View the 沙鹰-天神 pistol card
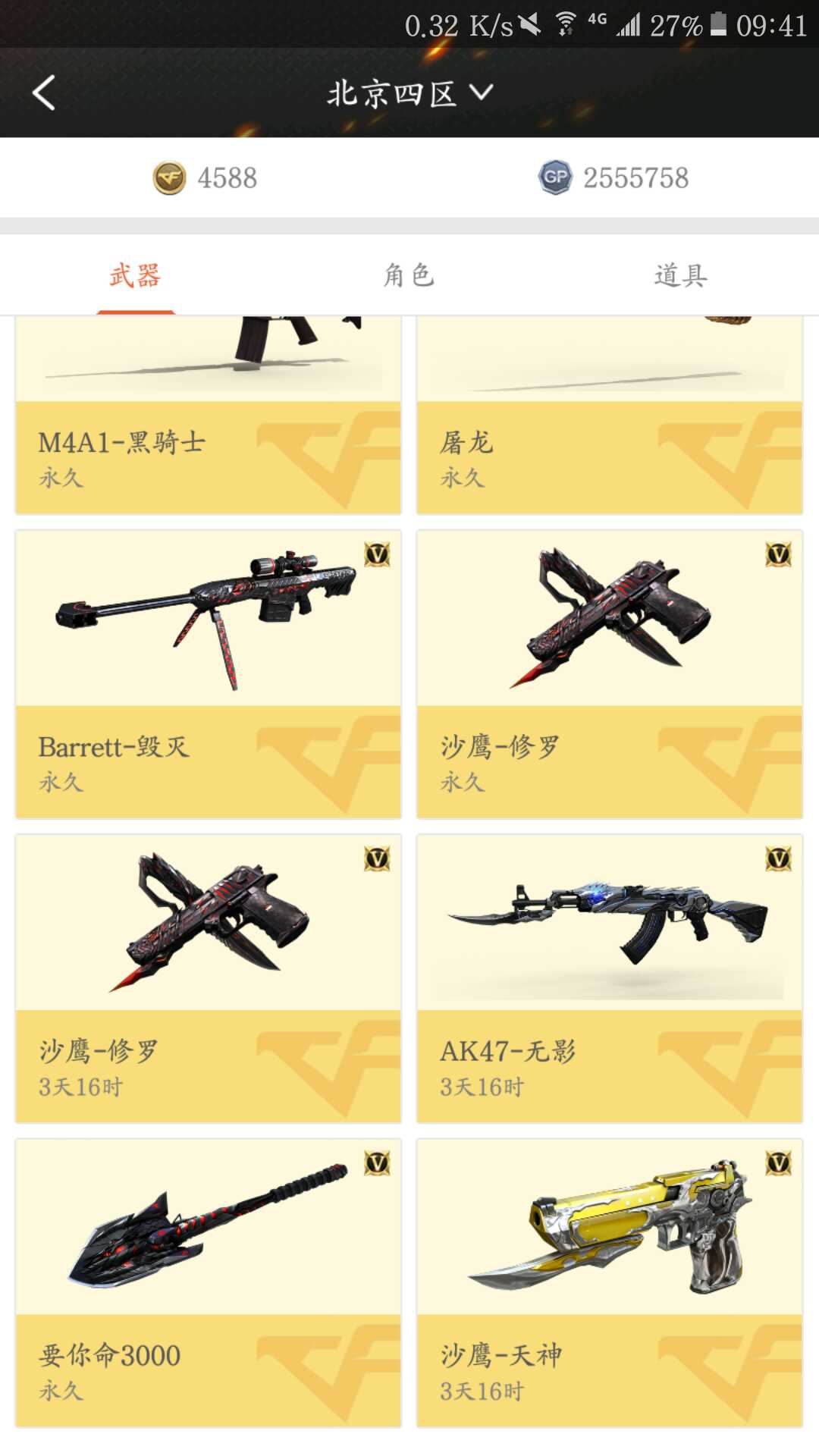This screenshot has height=1456, width=819. 609,1282
